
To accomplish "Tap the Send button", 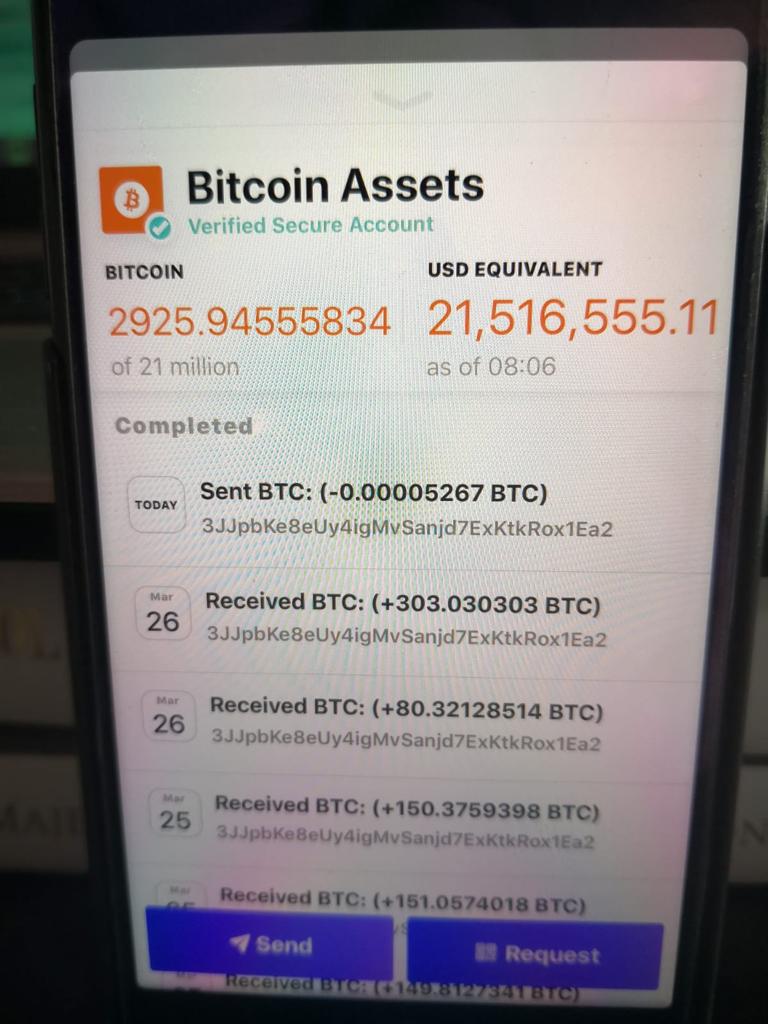I will pyautogui.click(x=270, y=945).
